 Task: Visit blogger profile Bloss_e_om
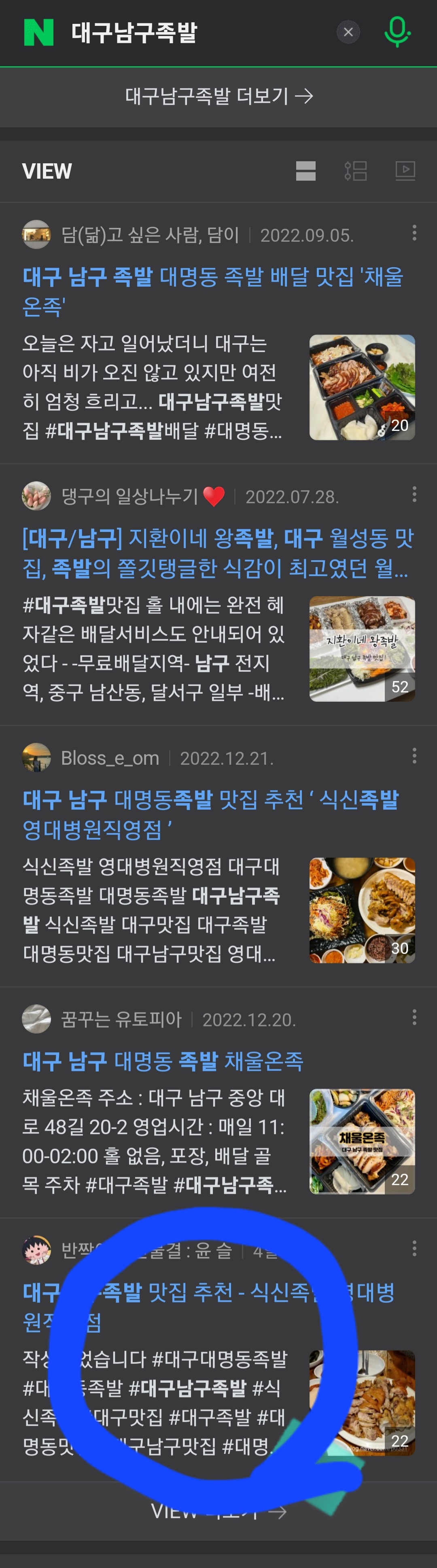point(110,758)
